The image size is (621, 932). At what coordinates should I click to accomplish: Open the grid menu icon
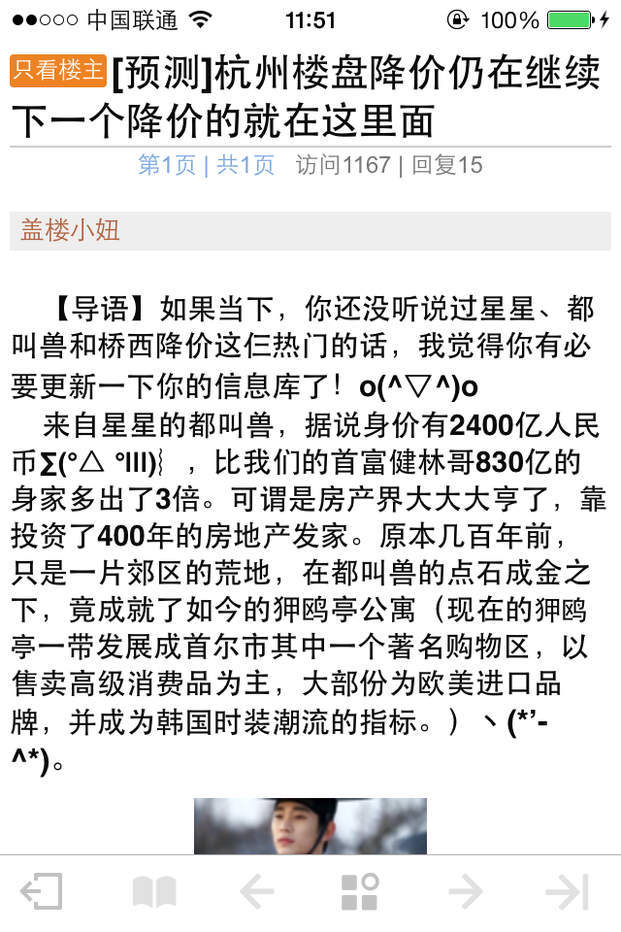360,892
